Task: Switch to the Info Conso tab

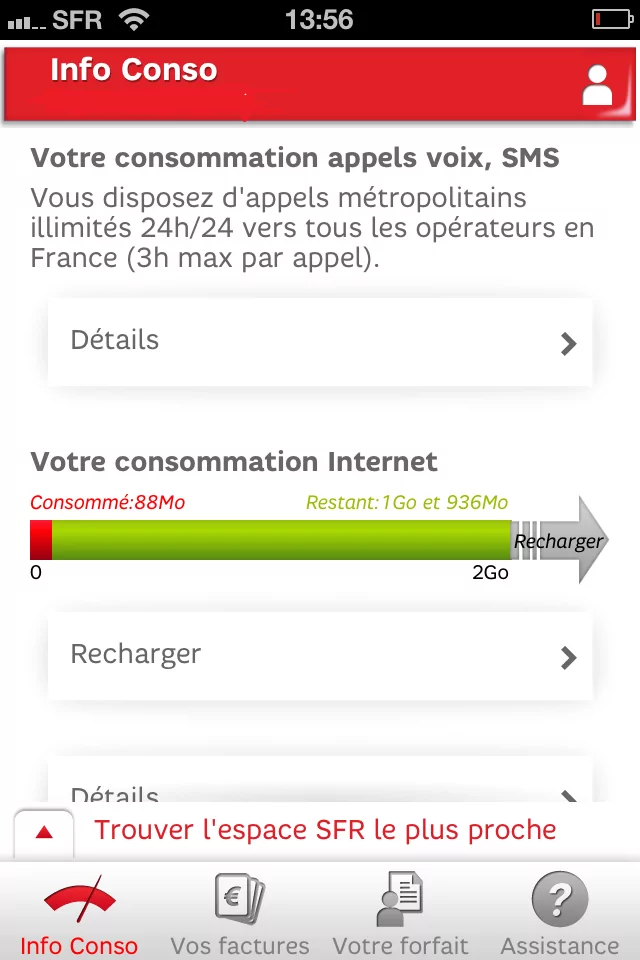Action: tap(79, 914)
